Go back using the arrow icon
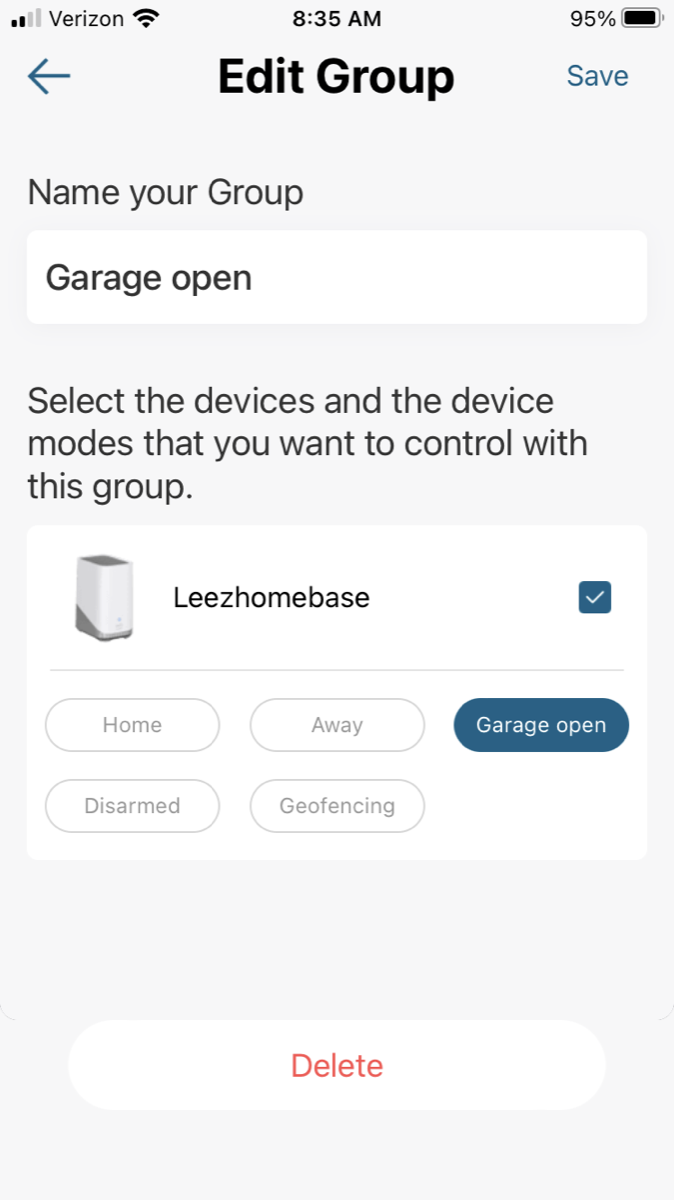 tap(49, 76)
